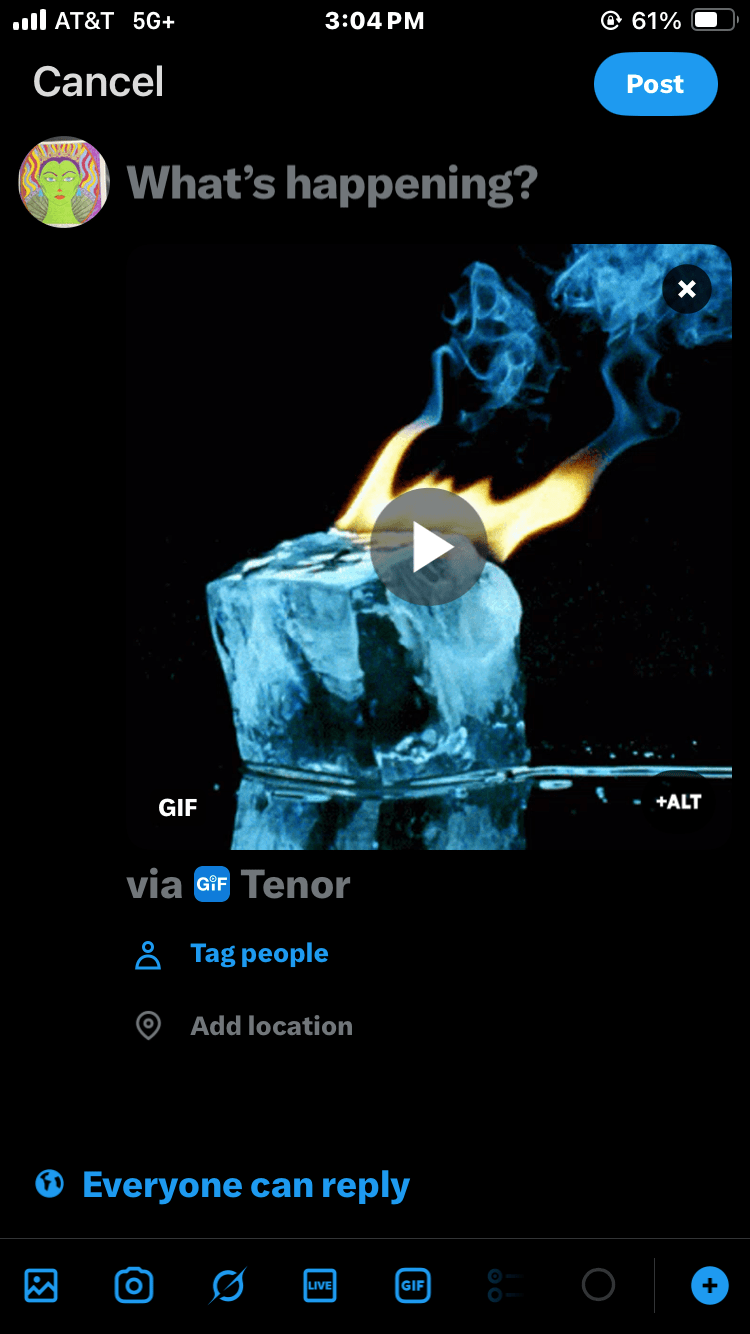Publish with the Post button
Screen dimensions: 750x1334
655,84
